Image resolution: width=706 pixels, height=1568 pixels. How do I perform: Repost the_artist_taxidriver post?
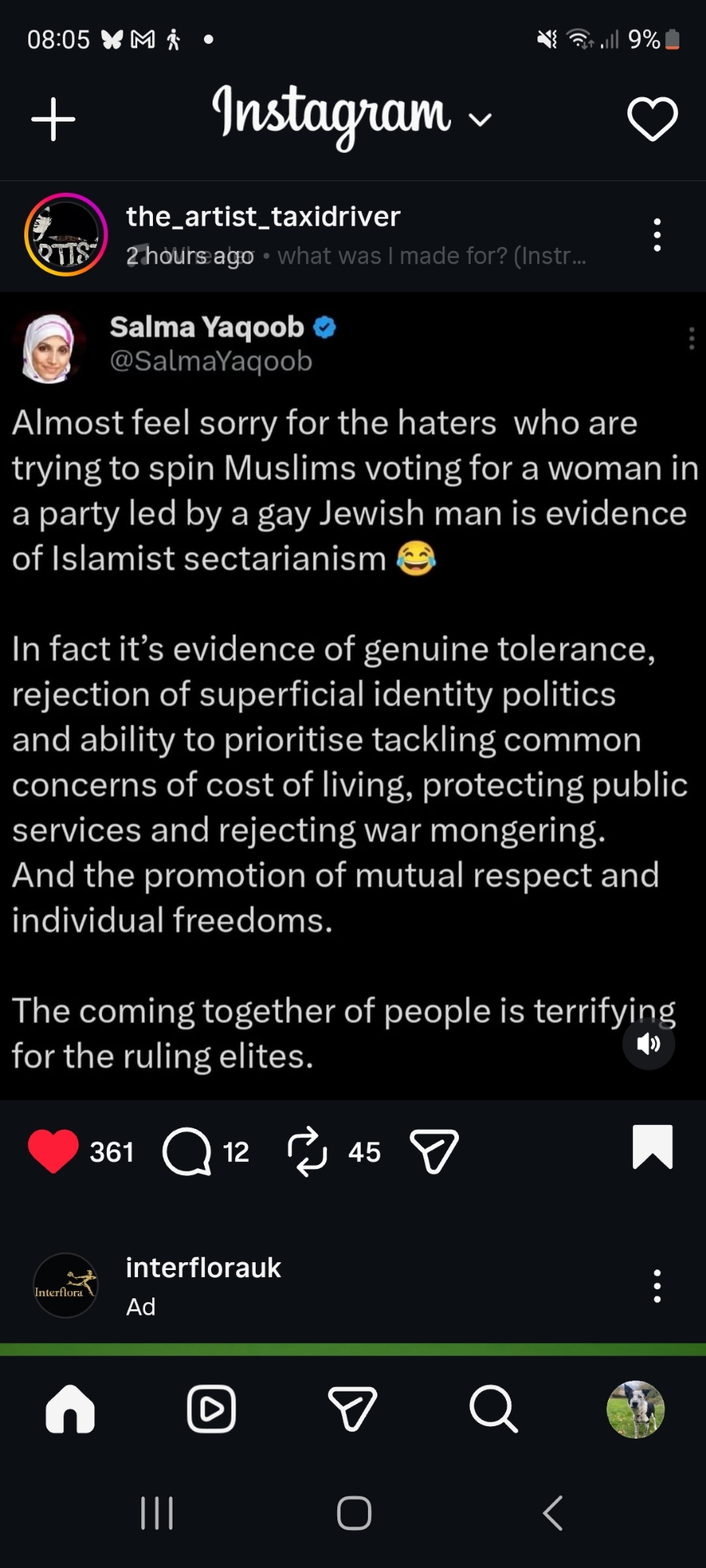tap(307, 1151)
